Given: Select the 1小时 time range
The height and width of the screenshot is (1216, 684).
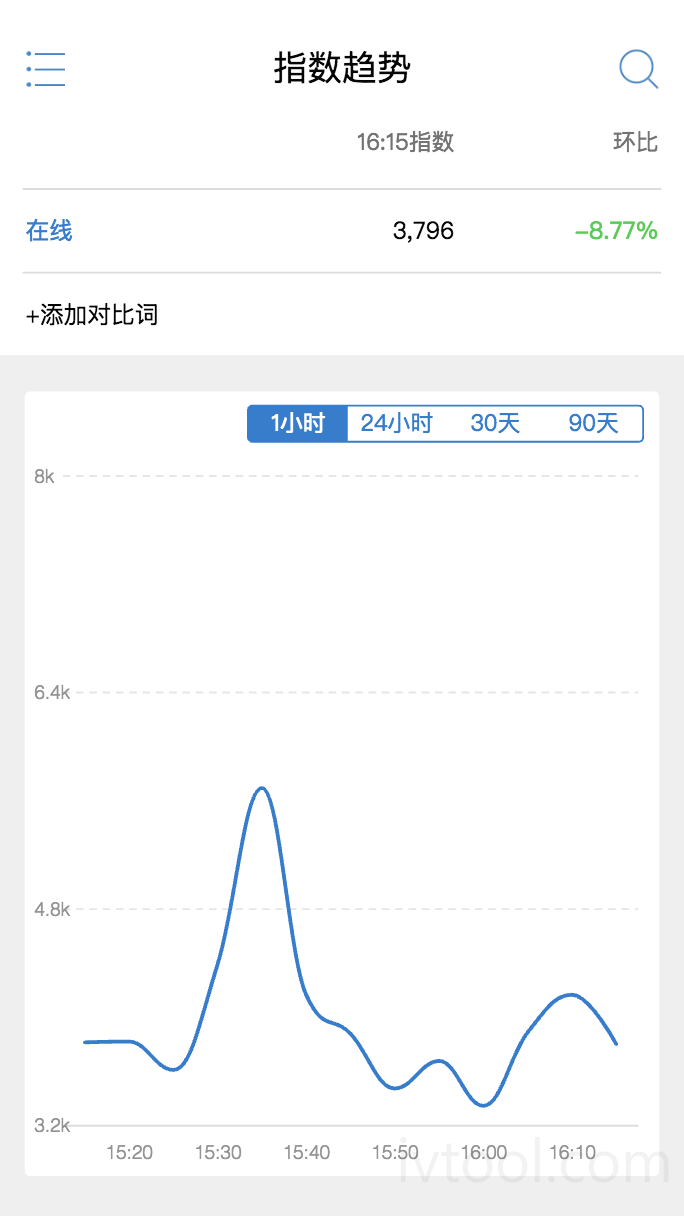Looking at the screenshot, I should click(x=298, y=423).
